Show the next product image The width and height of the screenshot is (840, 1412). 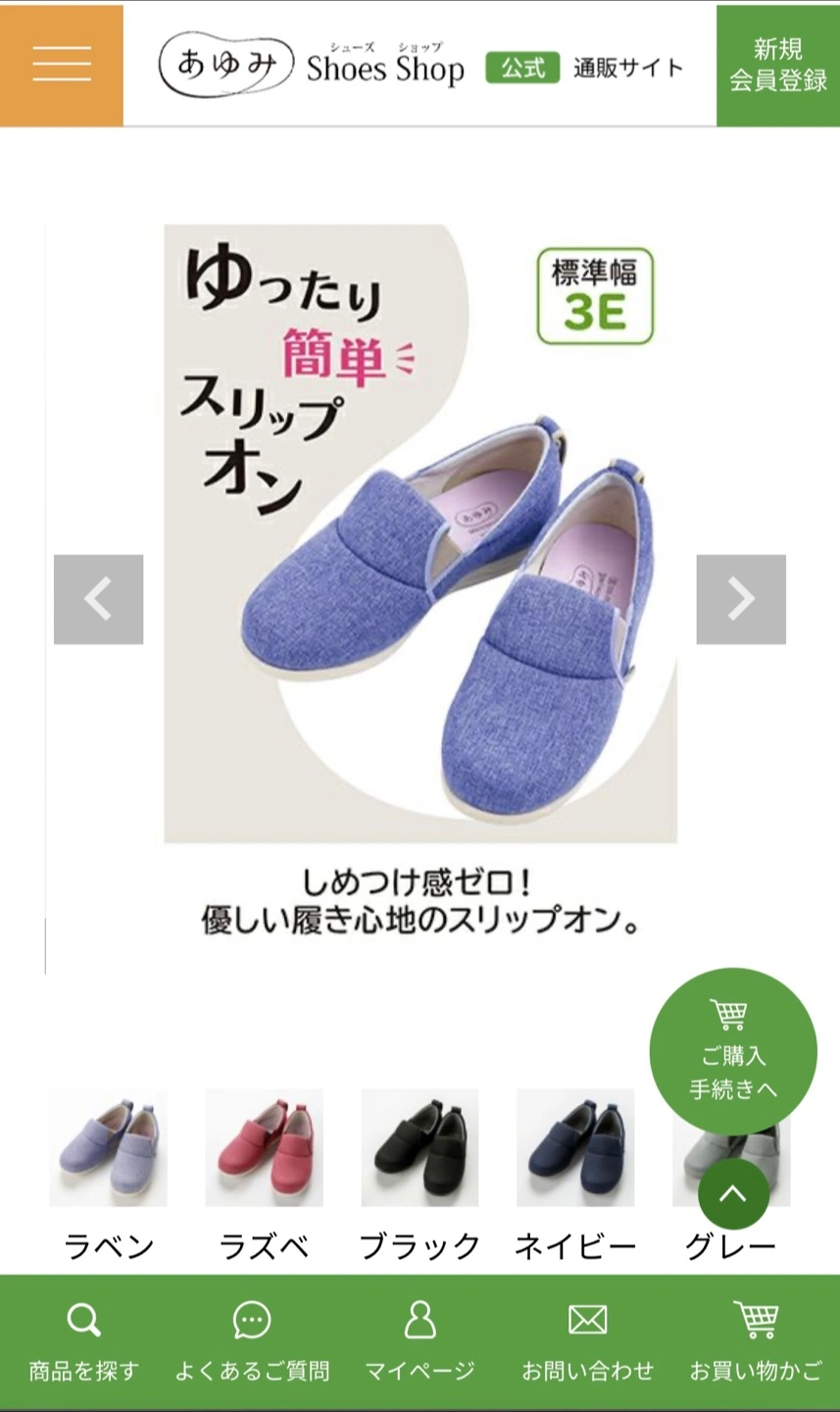click(x=741, y=599)
